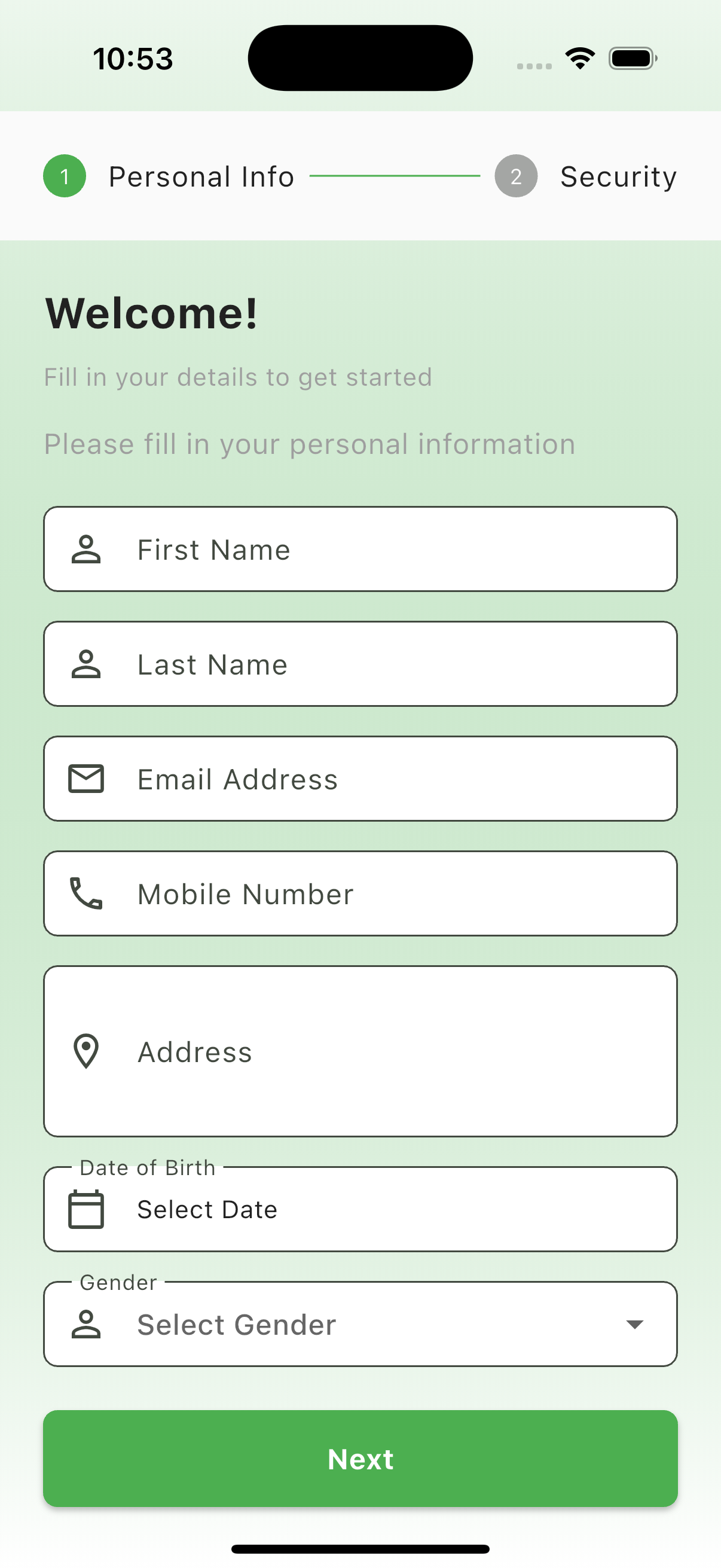Viewport: 721px width, 1568px height.
Task: Click the person icon in First Name field
Action: 87,548
